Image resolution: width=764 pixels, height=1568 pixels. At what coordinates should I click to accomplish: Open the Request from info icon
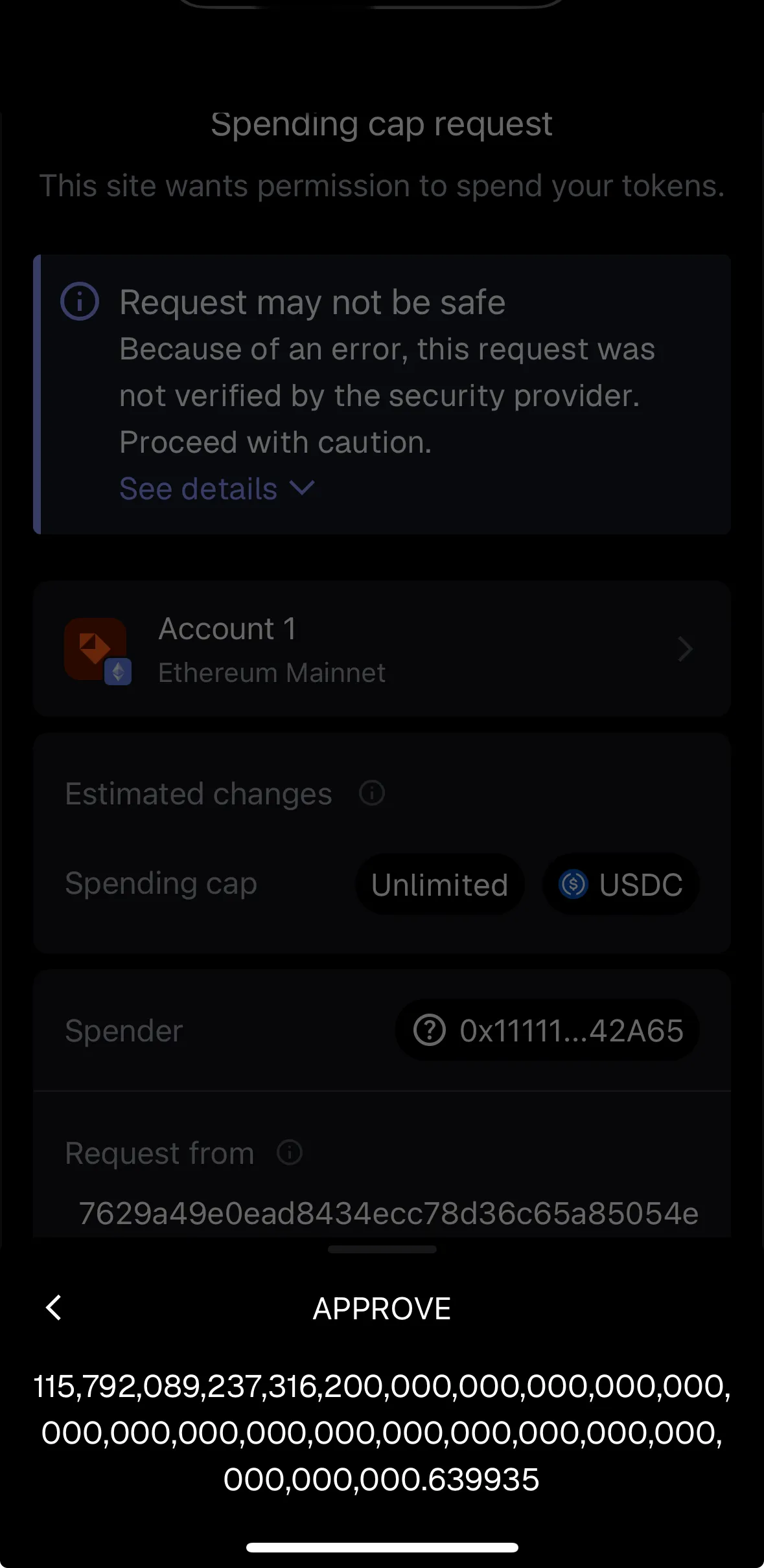(290, 1152)
